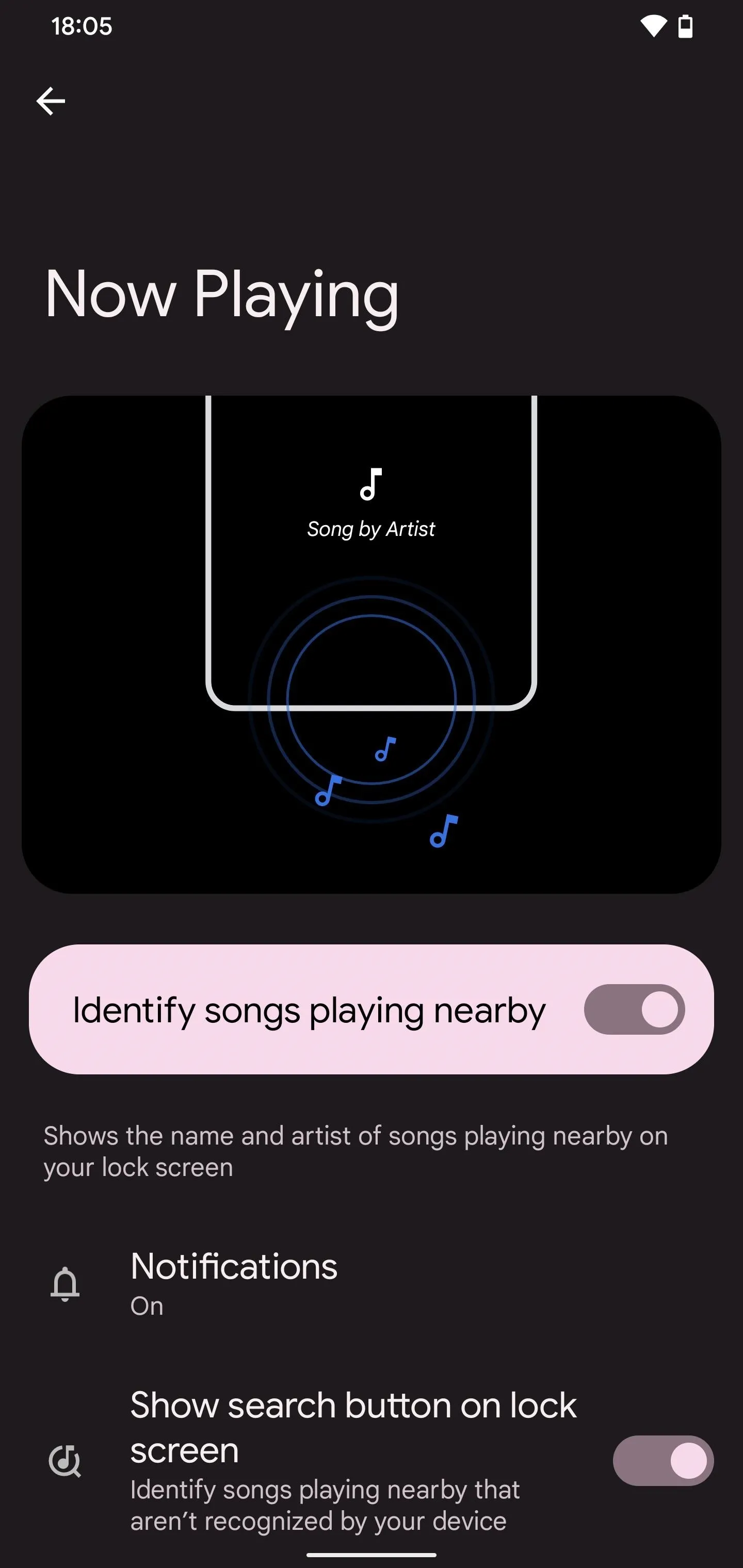Go back using the arrow icon
Image resolution: width=743 pixels, height=1568 pixels.
point(51,101)
